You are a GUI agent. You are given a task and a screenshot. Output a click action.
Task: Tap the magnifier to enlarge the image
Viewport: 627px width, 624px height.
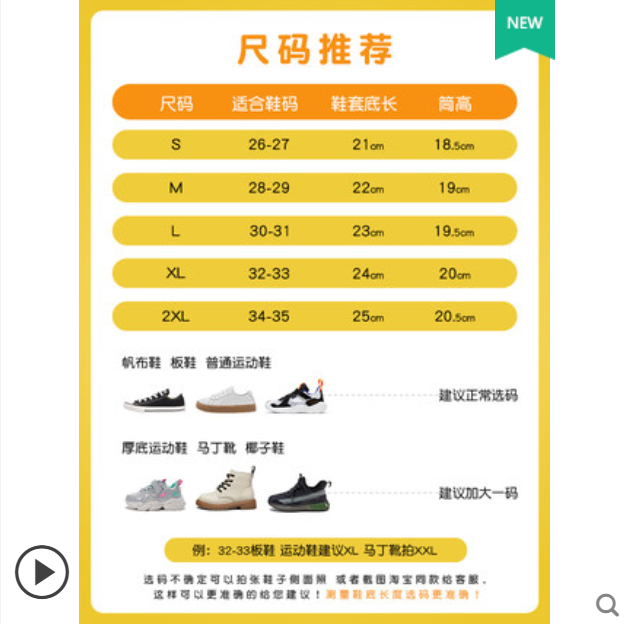coord(606,604)
